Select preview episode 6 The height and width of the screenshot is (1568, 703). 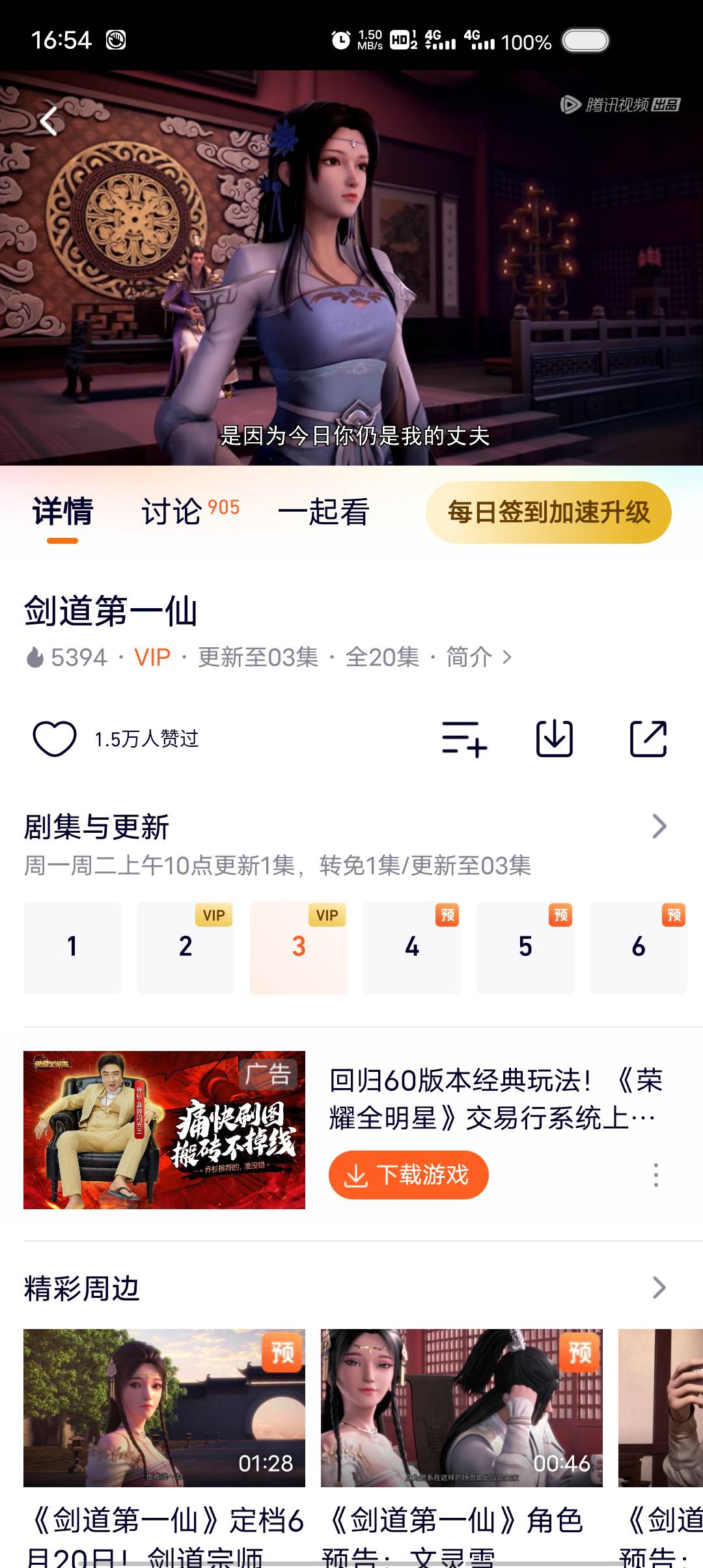[x=639, y=947]
